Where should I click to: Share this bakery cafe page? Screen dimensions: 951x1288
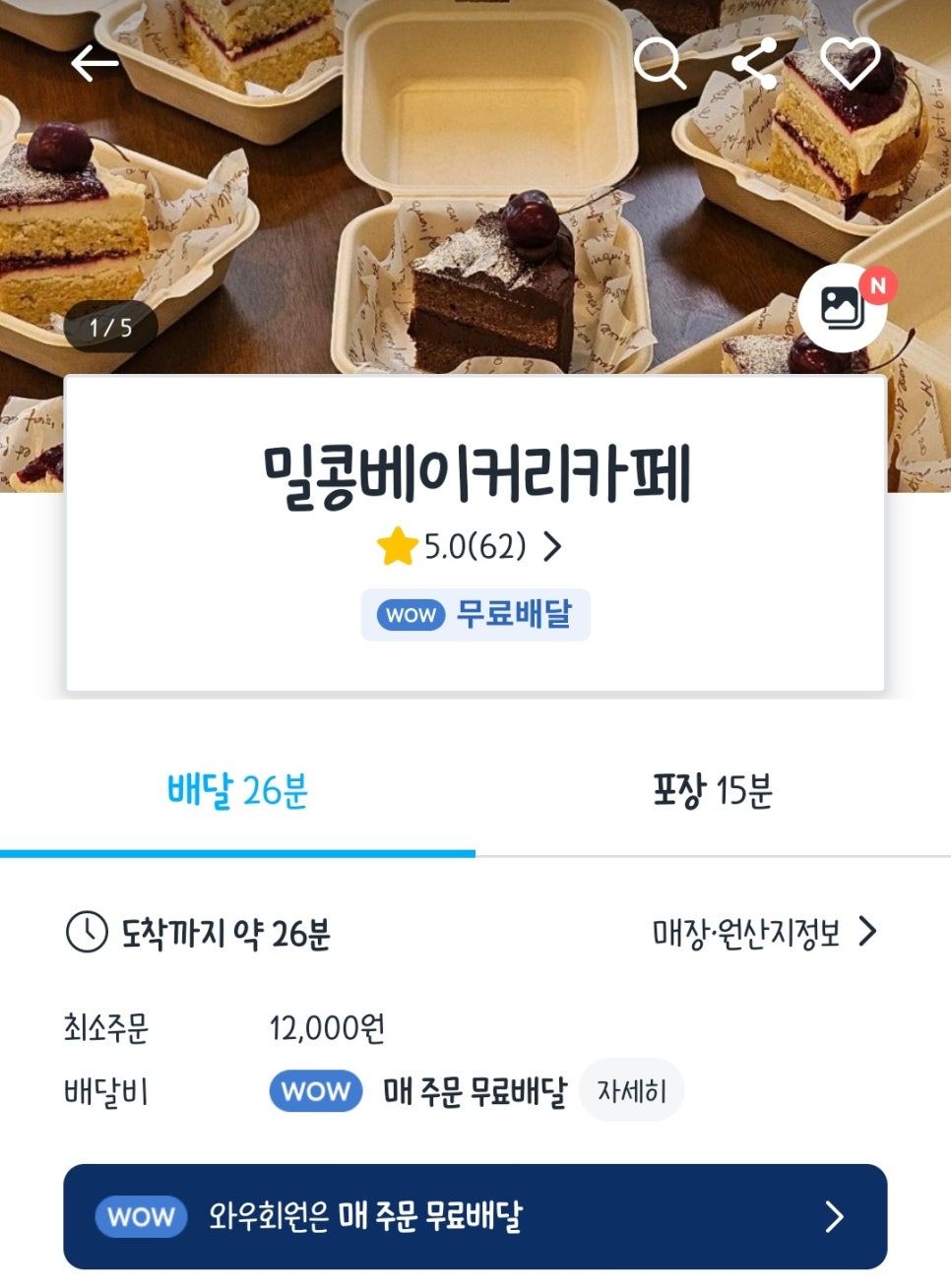[754, 64]
